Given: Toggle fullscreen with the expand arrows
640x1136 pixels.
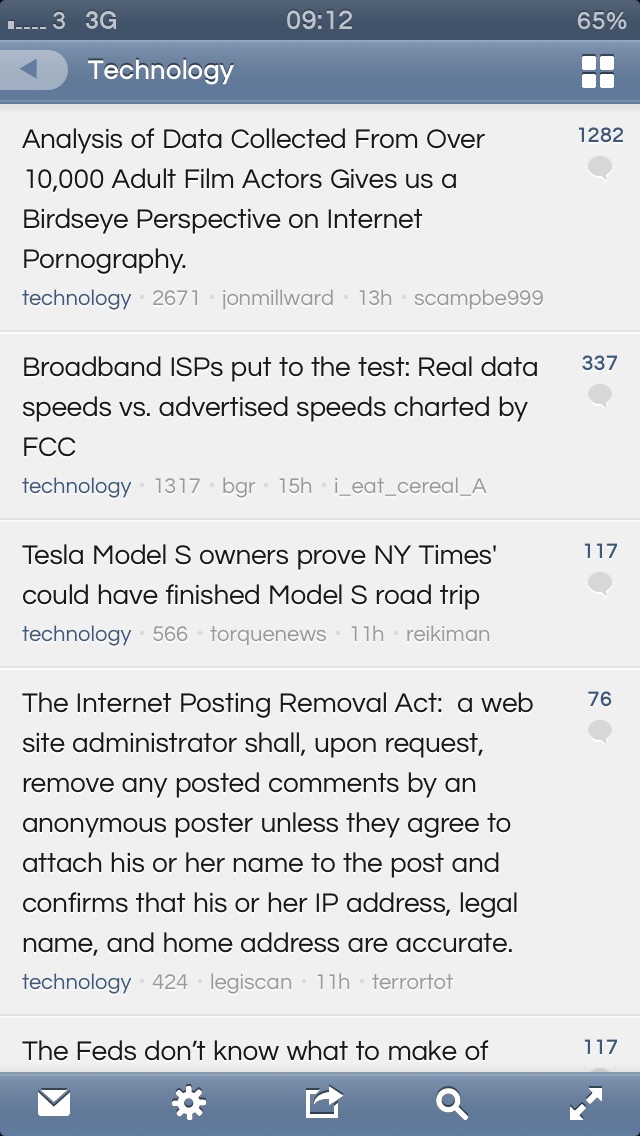Looking at the screenshot, I should 586,1103.
